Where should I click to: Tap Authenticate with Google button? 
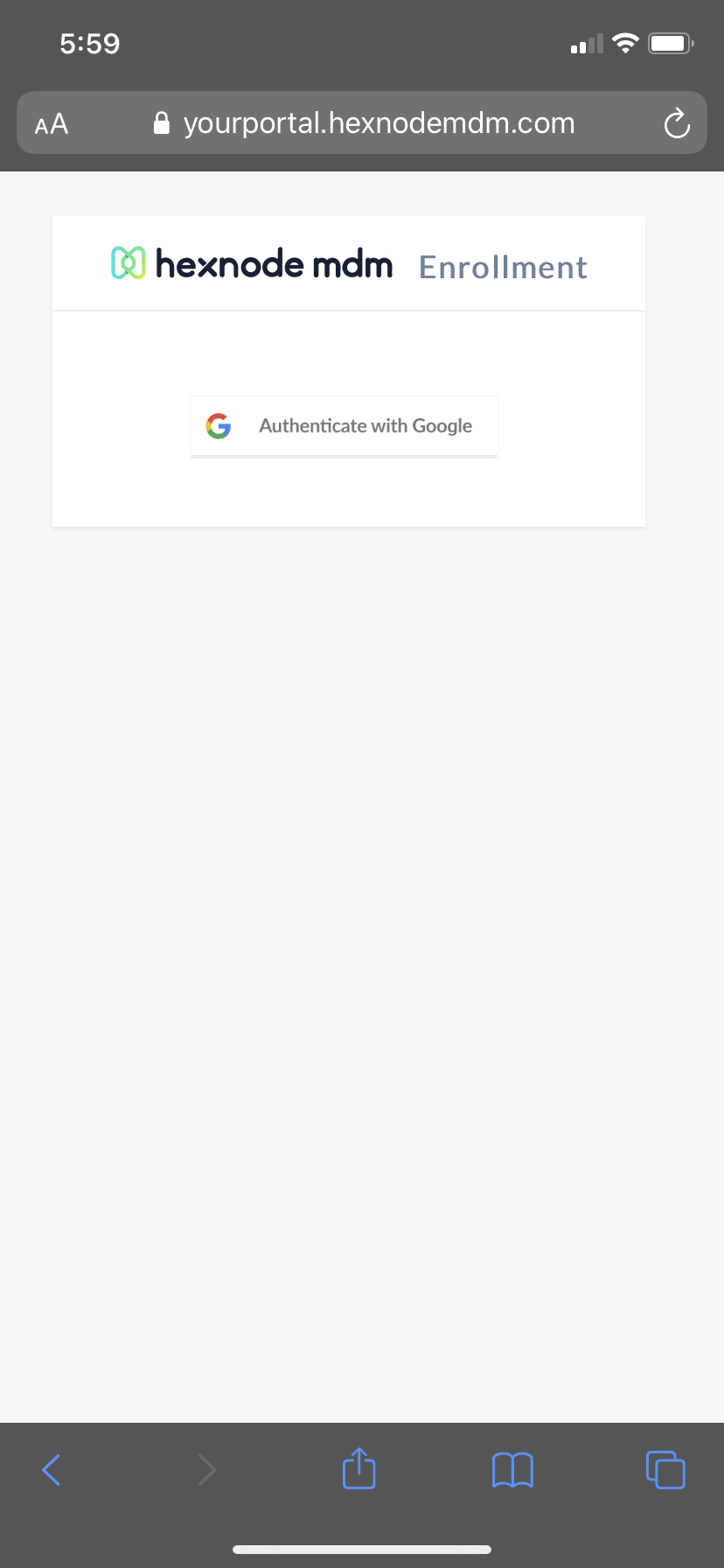tap(345, 426)
